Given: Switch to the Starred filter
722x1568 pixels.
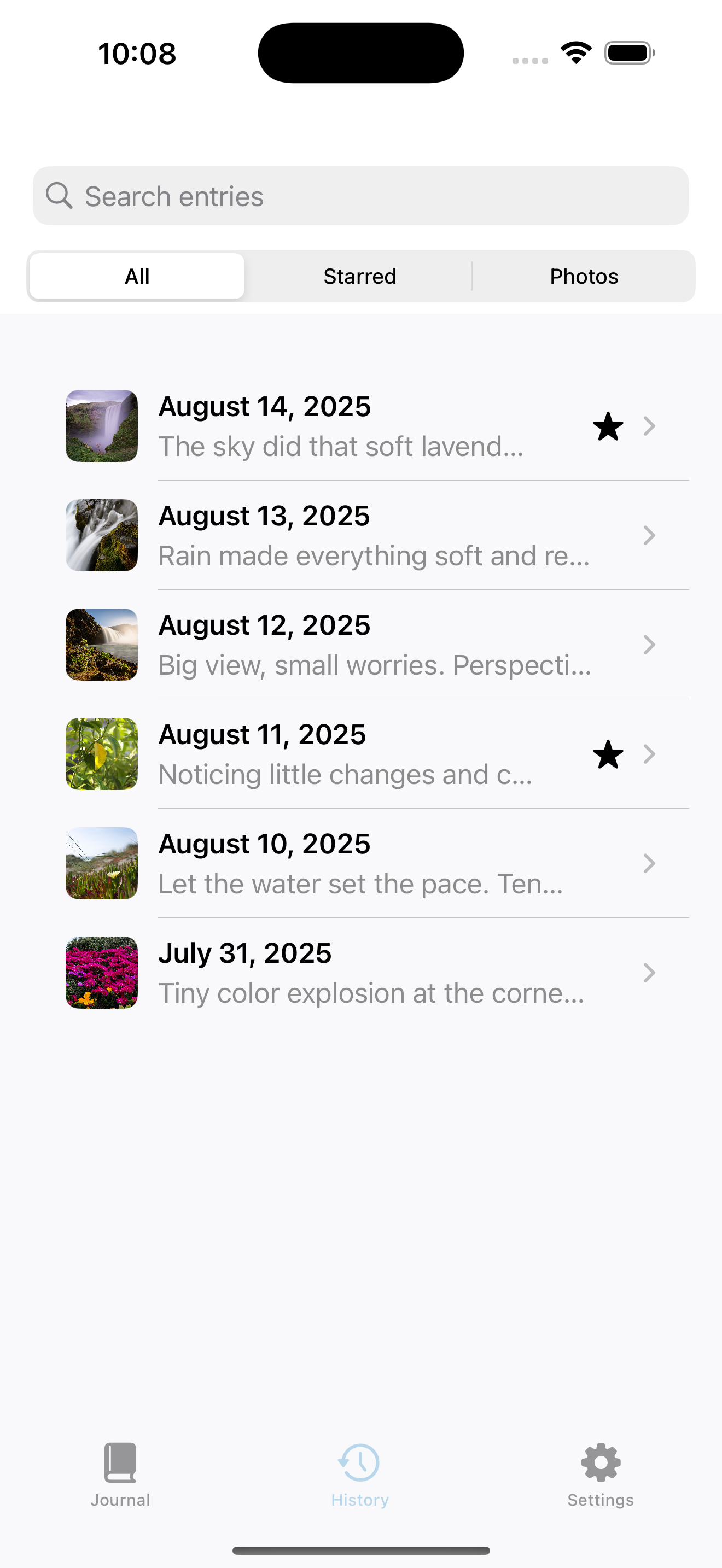Looking at the screenshot, I should [360, 276].
